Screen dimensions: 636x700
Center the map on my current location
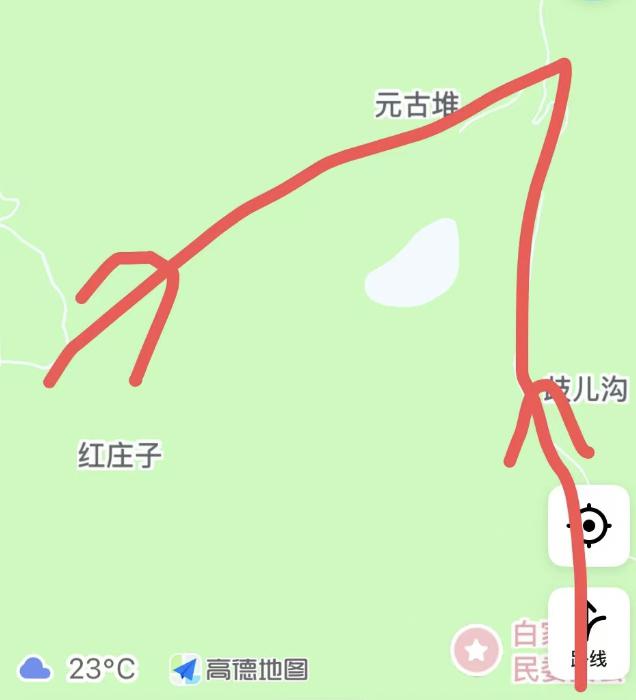[590, 526]
